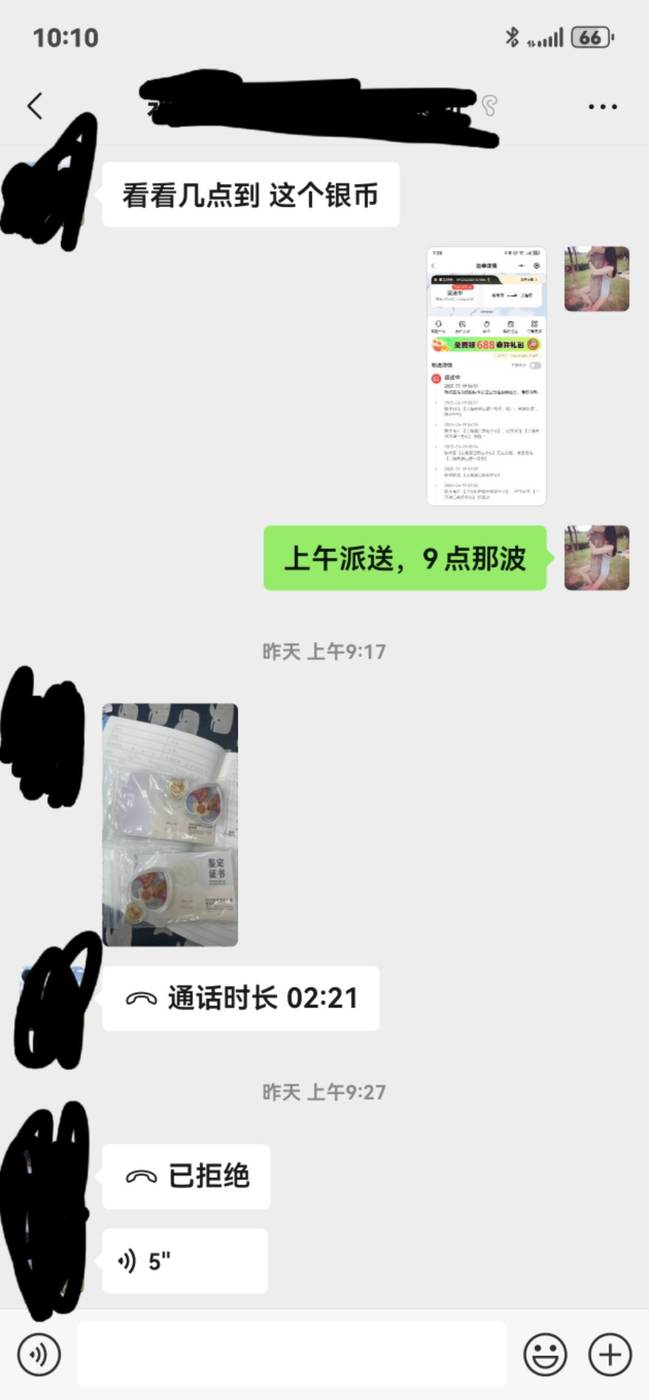This screenshot has height=1400, width=649.
Task: Open the sent order-tracking screenshot
Action: pos(487,376)
